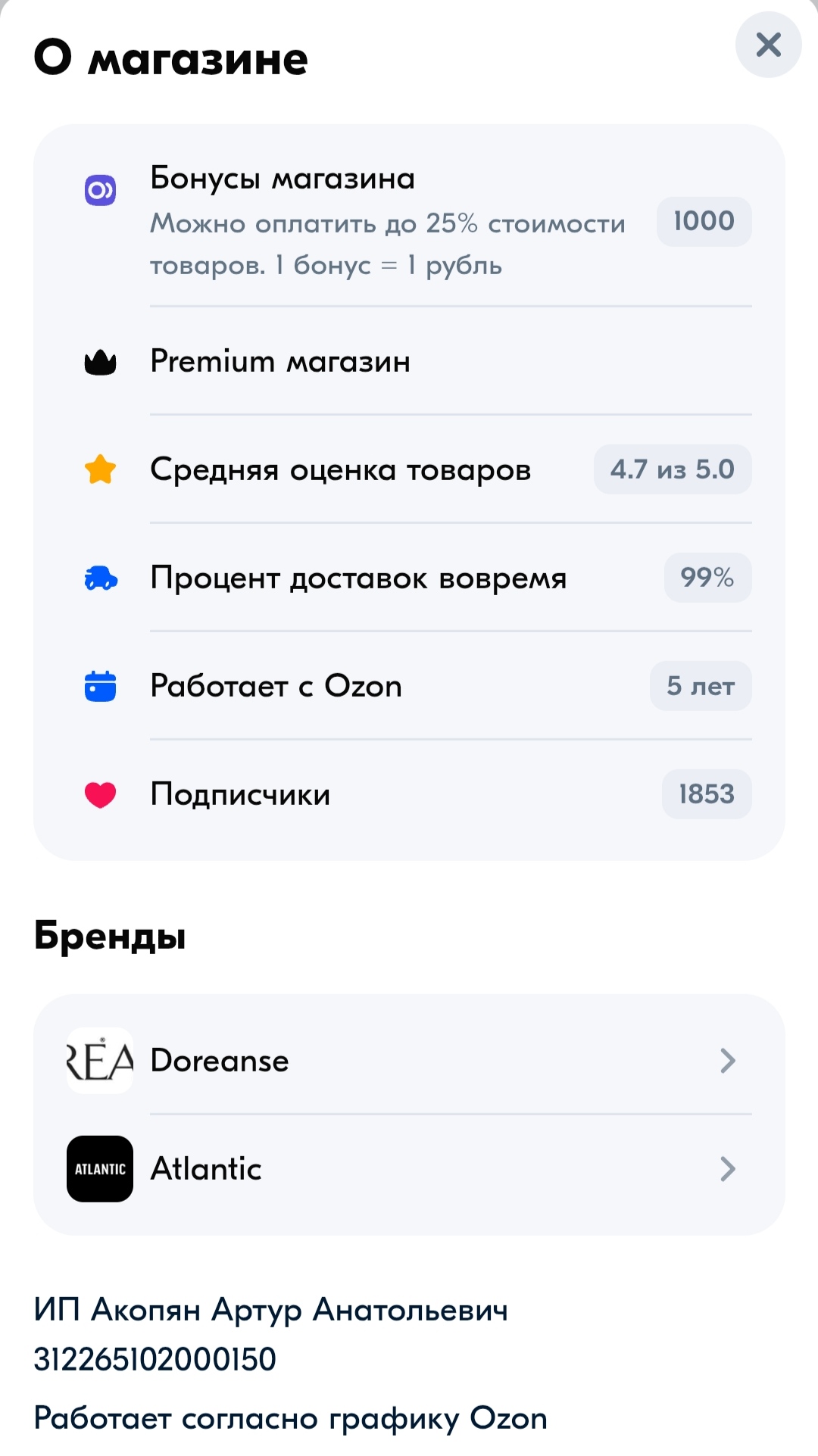The width and height of the screenshot is (818, 1456).
Task: Expand the Doreanse brand row chevron
Action: (728, 1061)
